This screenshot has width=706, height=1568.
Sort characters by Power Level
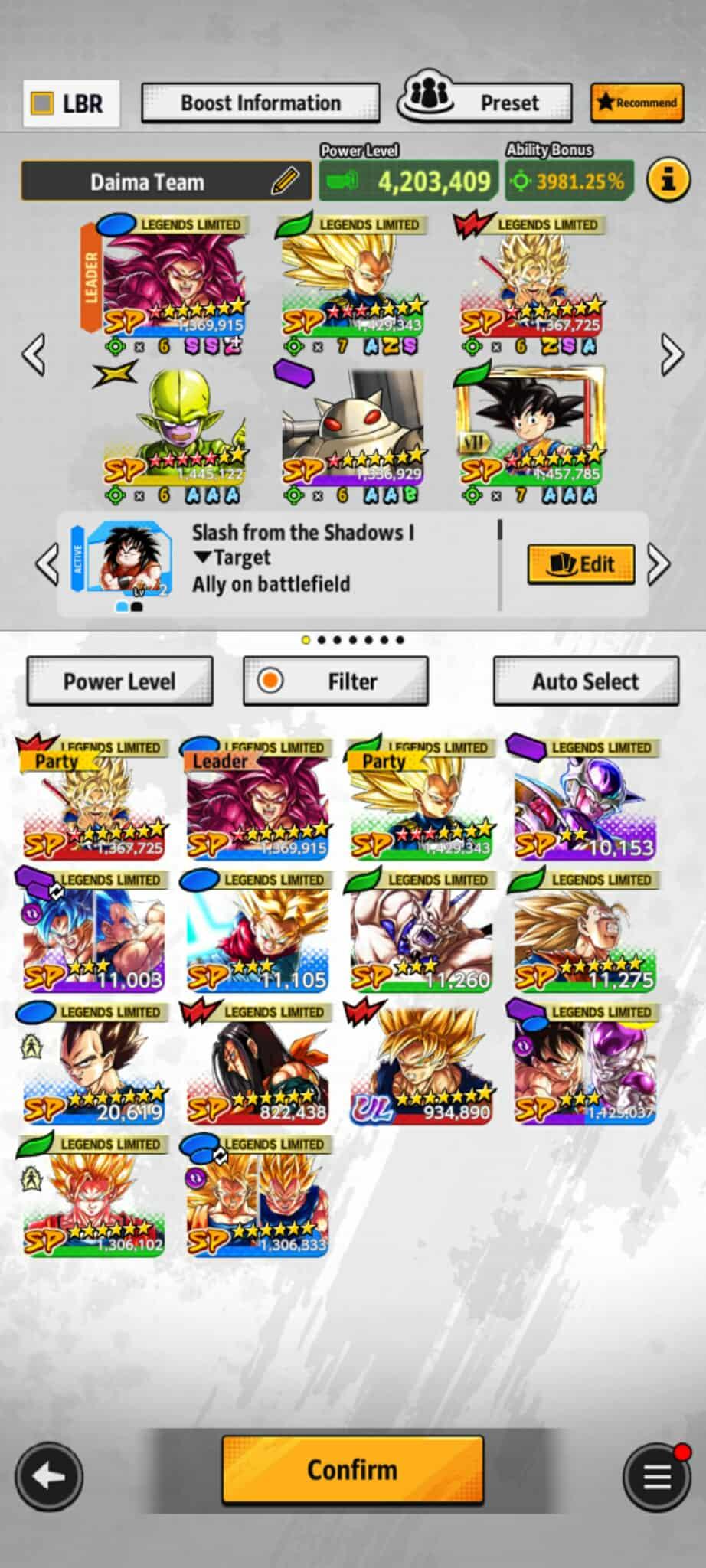(119, 681)
